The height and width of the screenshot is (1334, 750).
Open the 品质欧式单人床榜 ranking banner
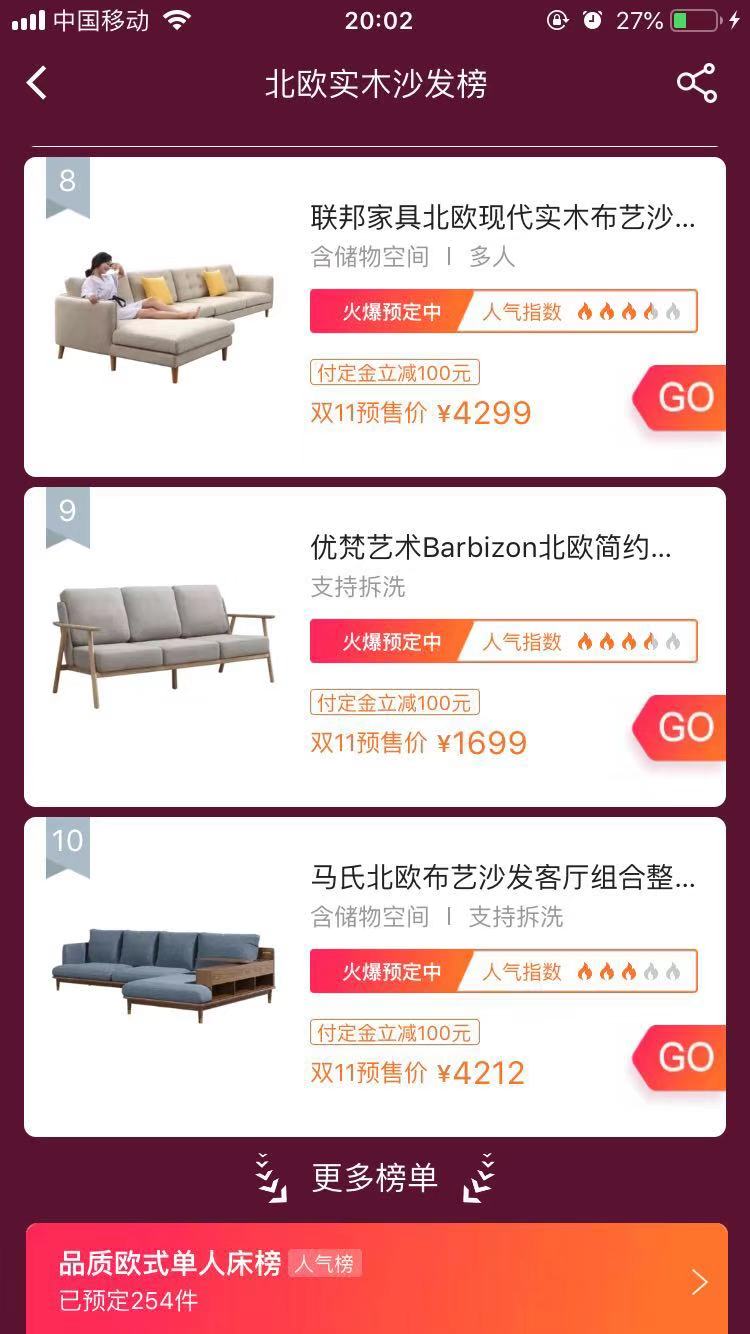[x=376, y=1279]
